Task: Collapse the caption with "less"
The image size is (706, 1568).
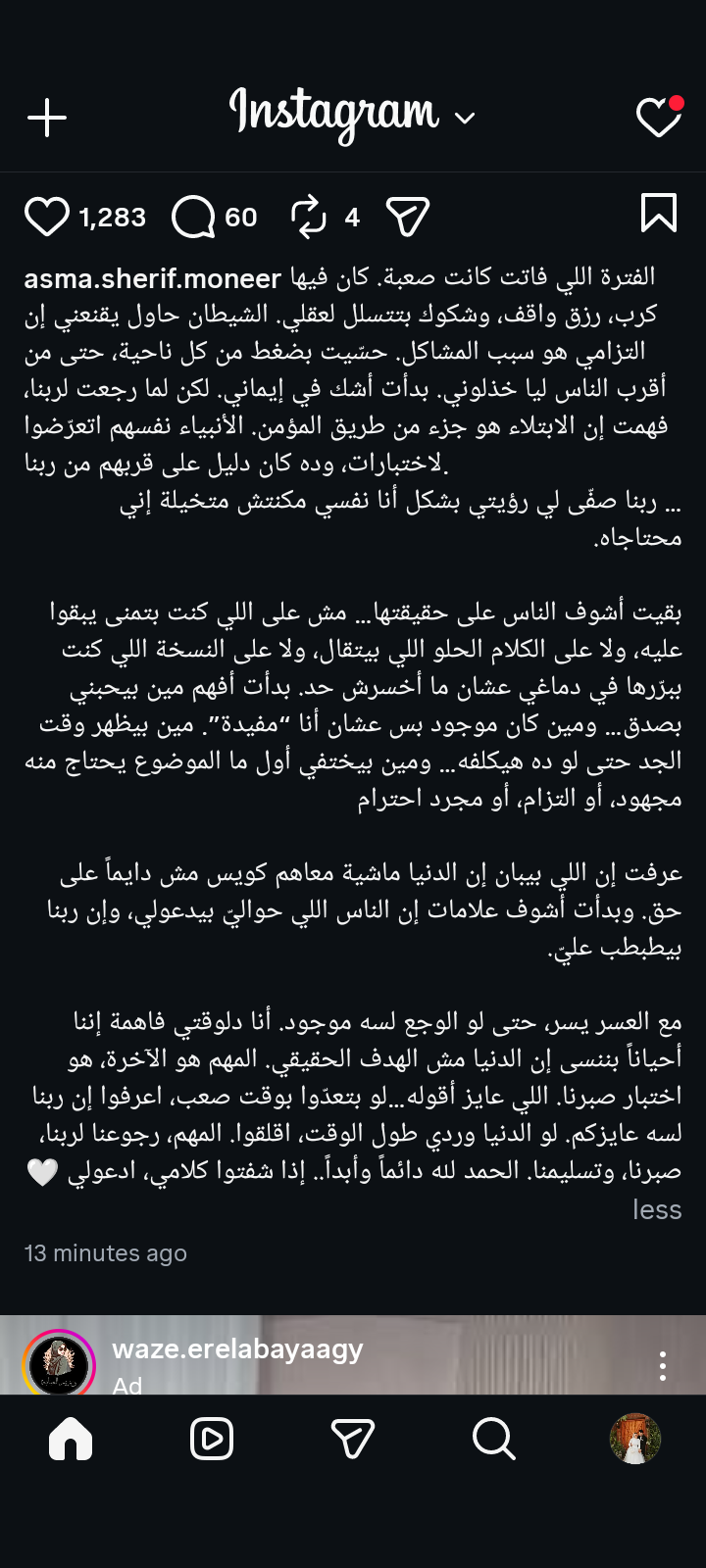Action: pyautogui.click(x=657, y=1209)
